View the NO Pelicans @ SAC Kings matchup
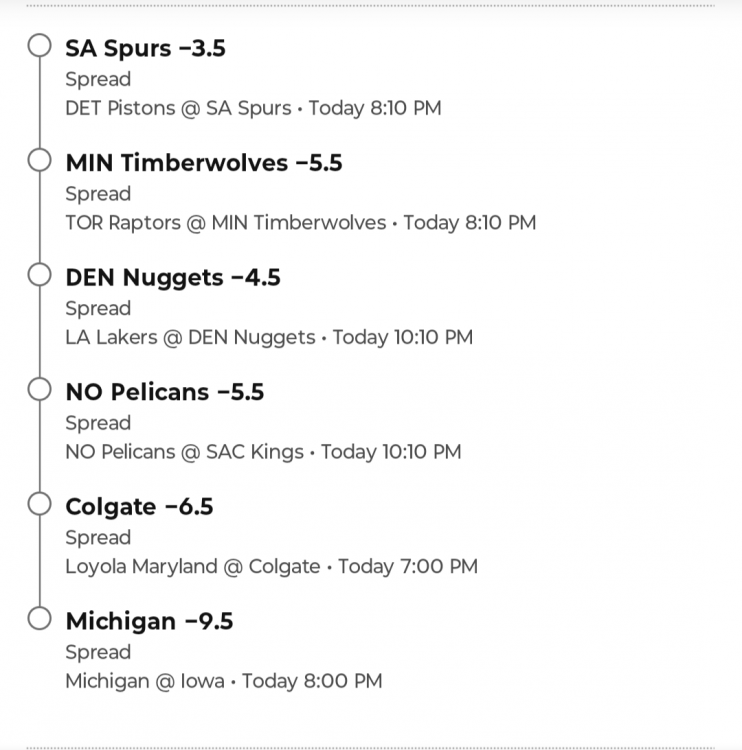 263,452
